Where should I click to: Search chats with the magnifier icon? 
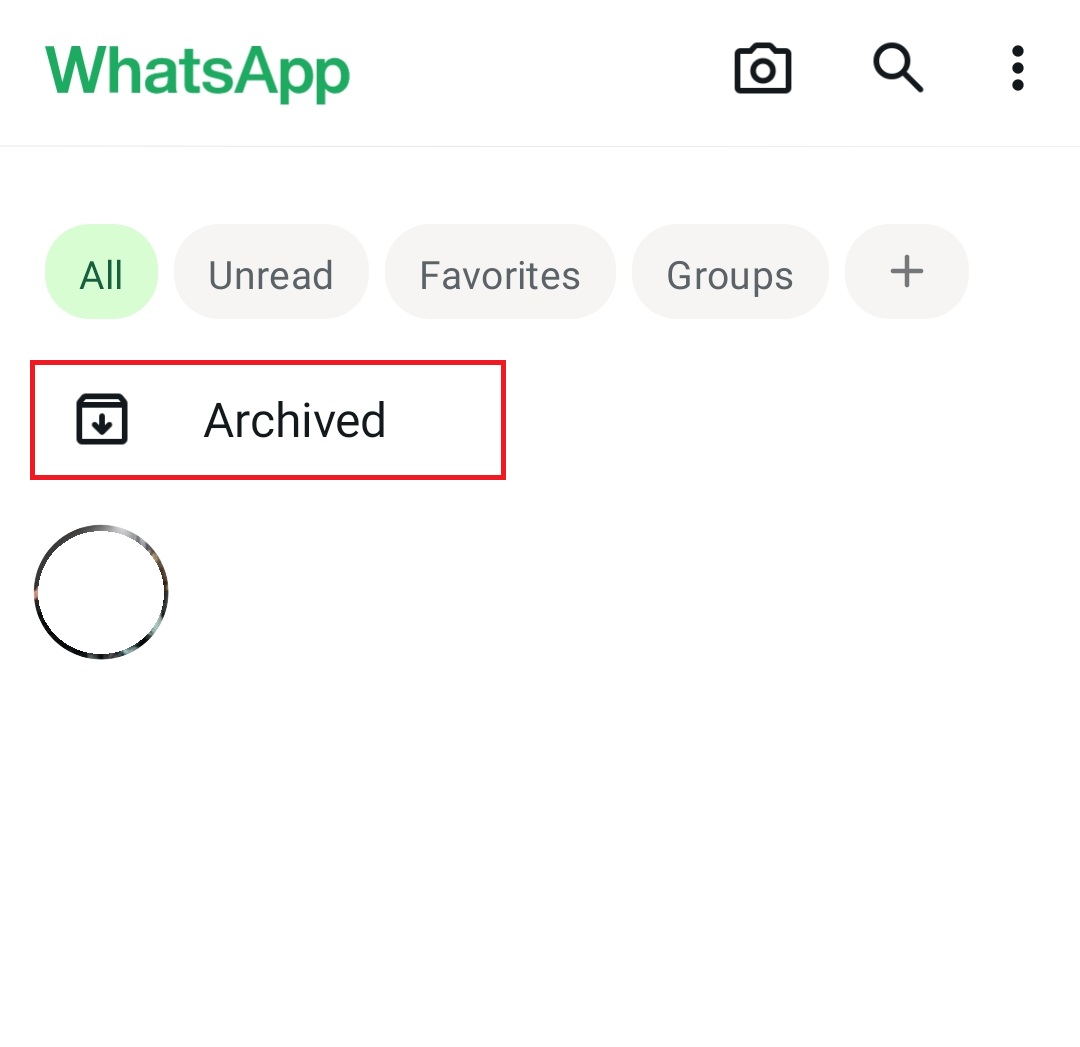click(897, 69)
